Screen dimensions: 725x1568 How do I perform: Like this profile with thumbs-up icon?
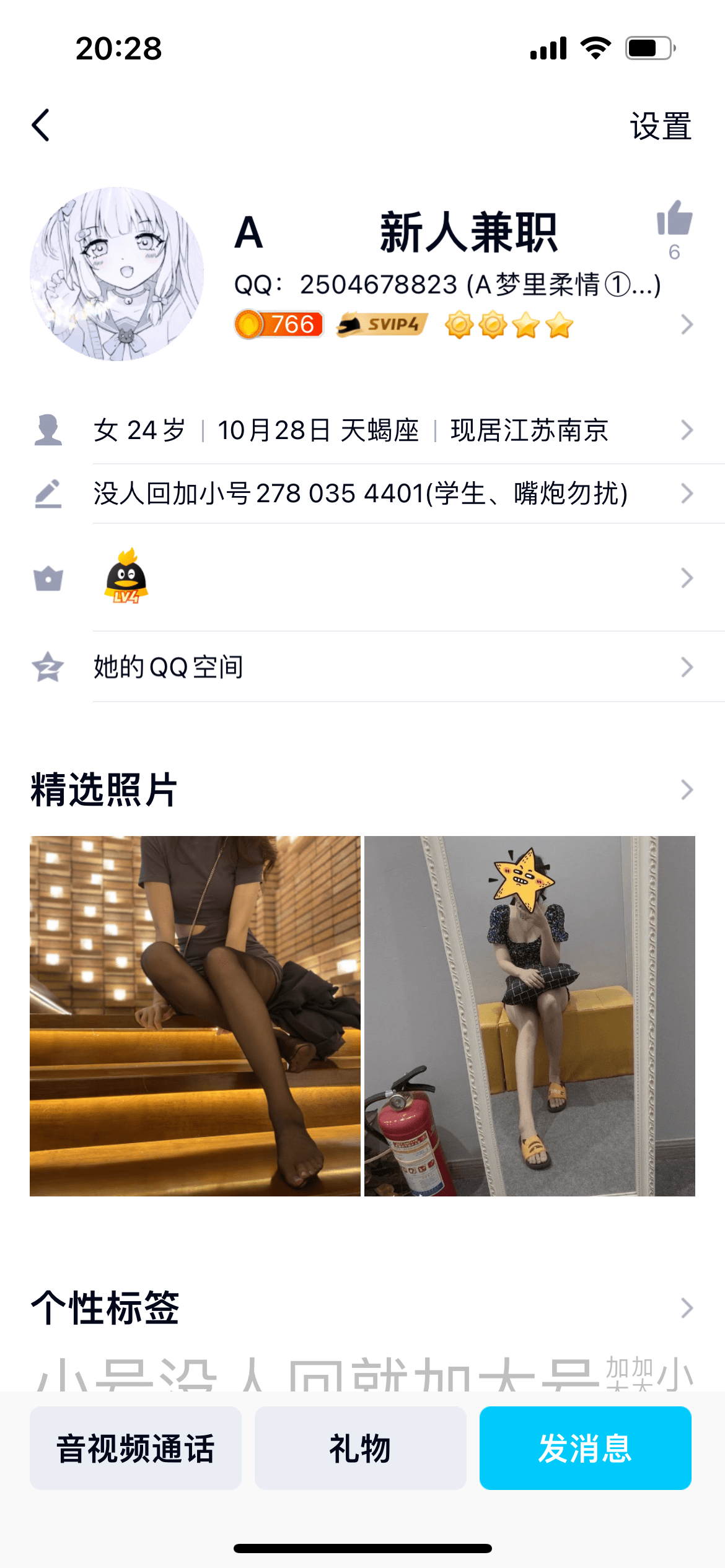tap(674, 219)
